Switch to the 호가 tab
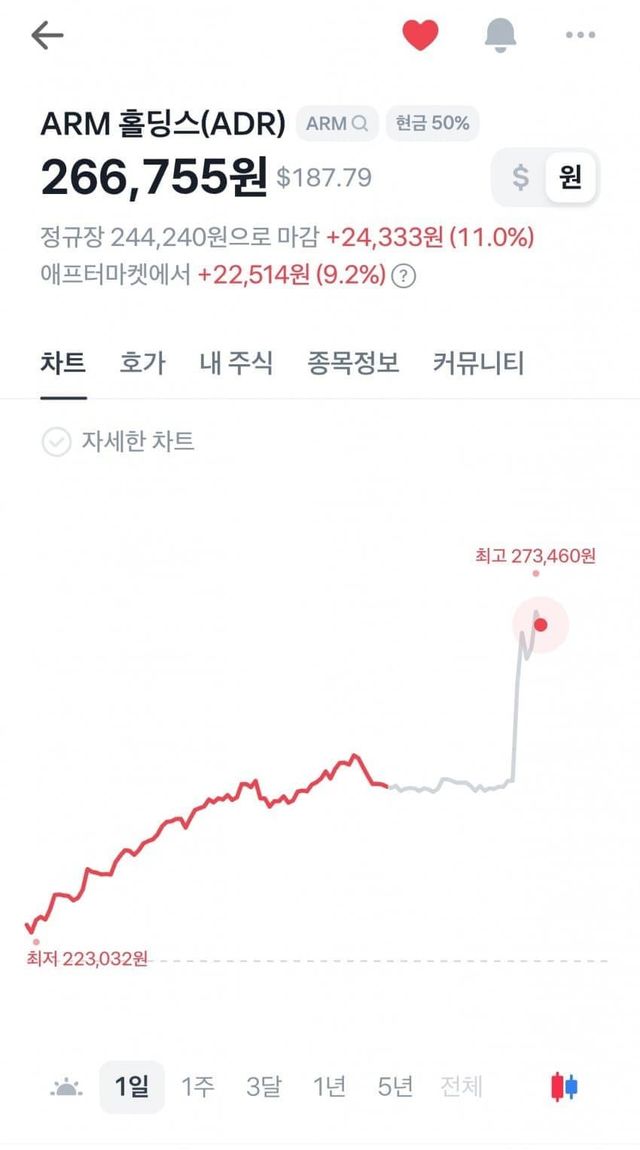640x1150 pixels. pos(142,363)
